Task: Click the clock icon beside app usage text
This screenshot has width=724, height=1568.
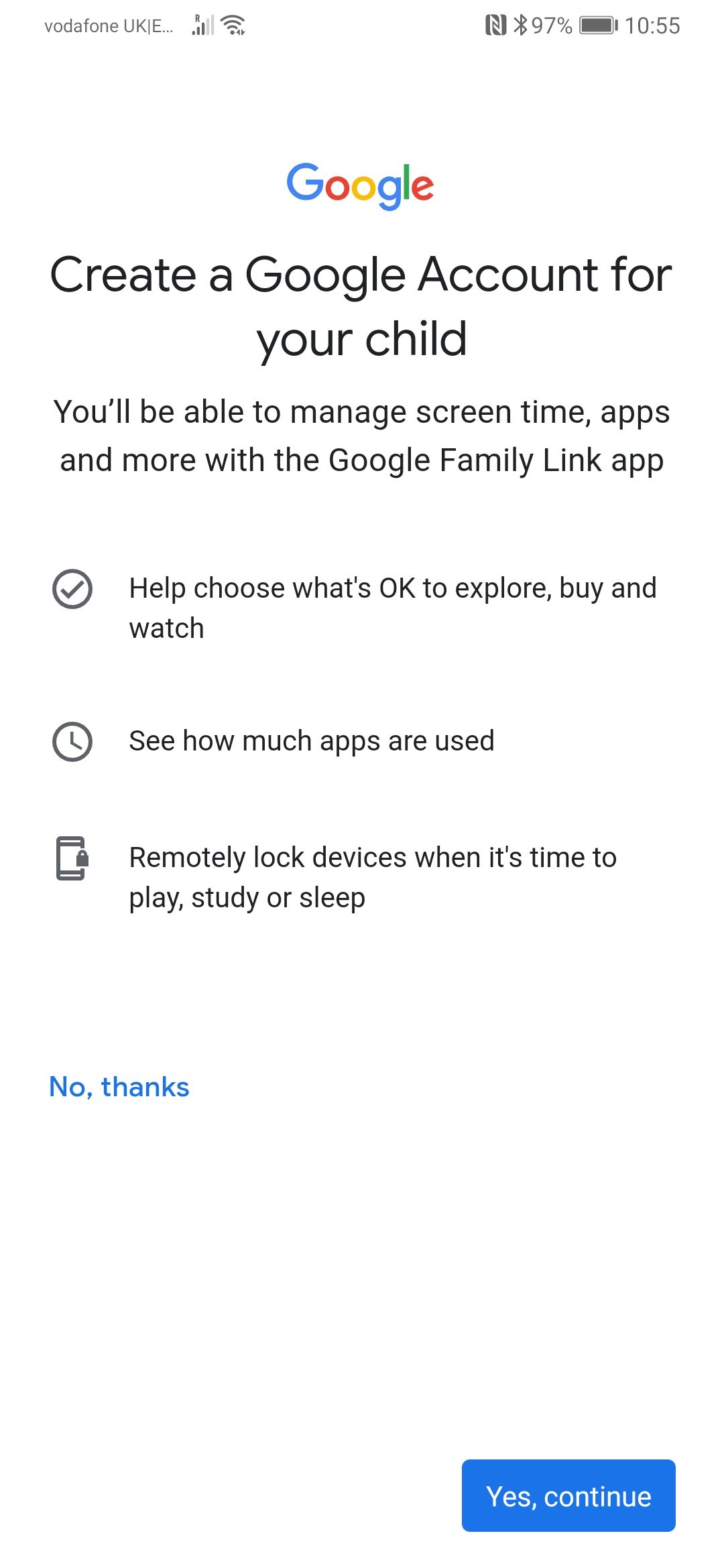Action: point(72,742)
